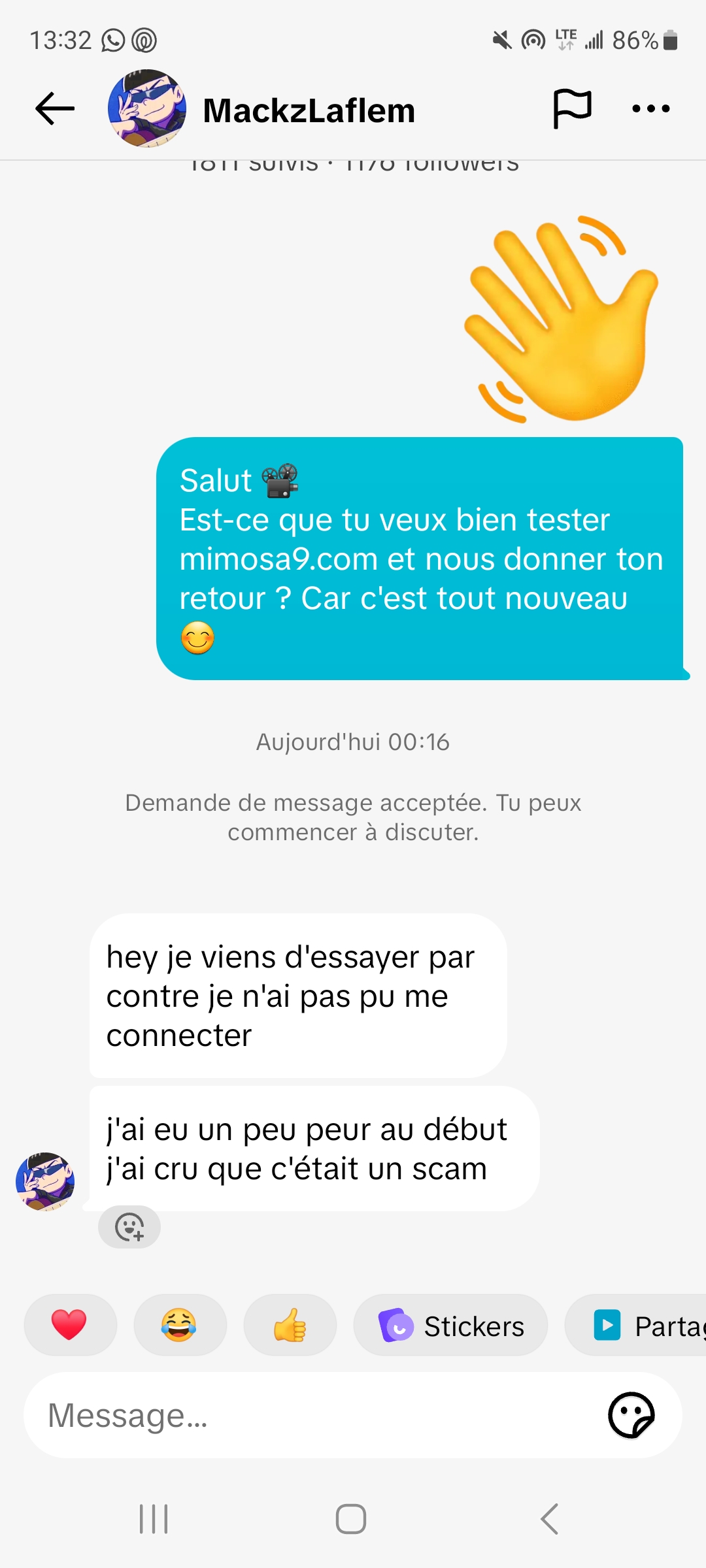
Task: Add a reaction to the scam message
Action: tap(129, 1227)
